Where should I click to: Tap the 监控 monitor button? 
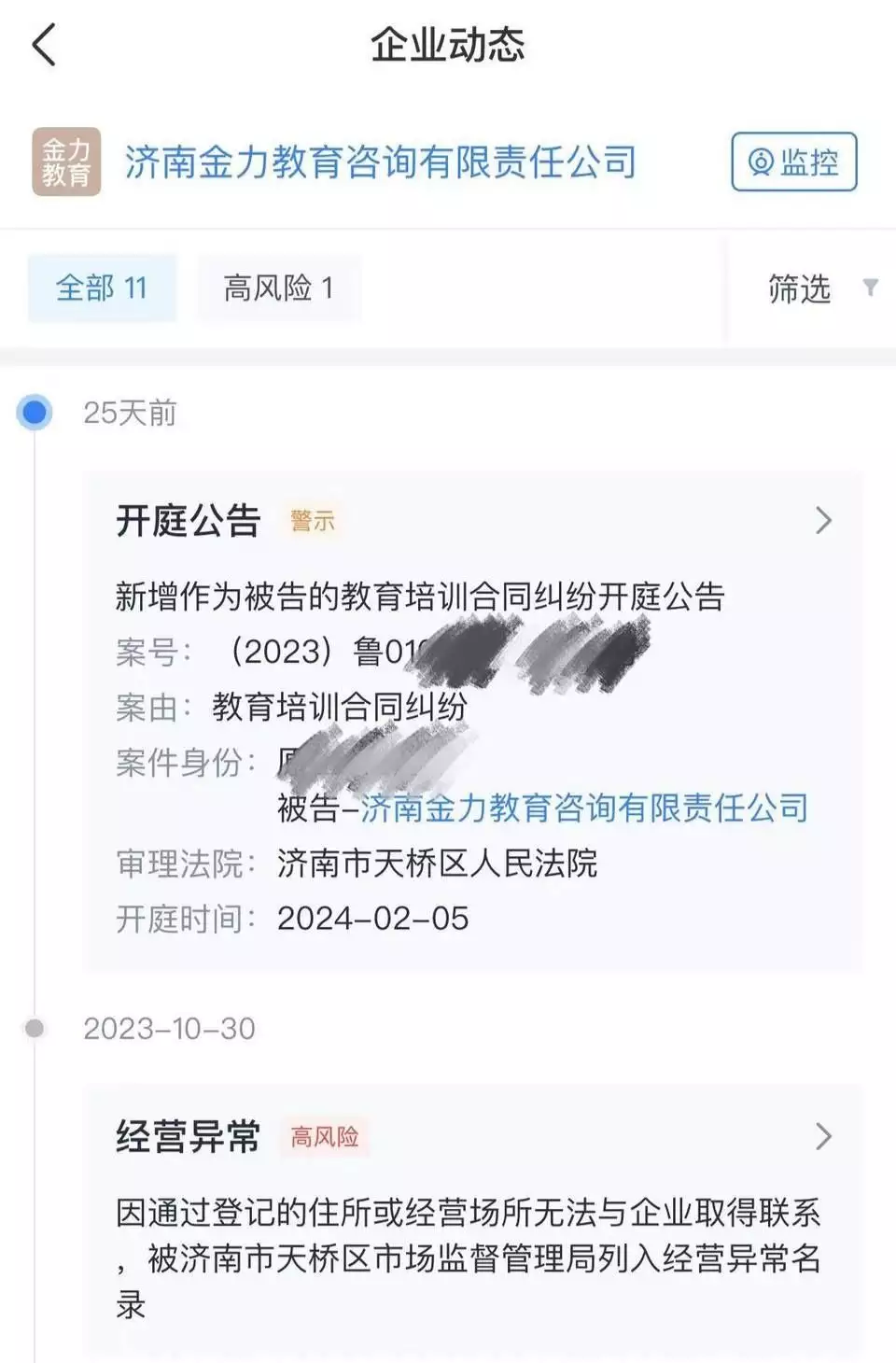793,162
